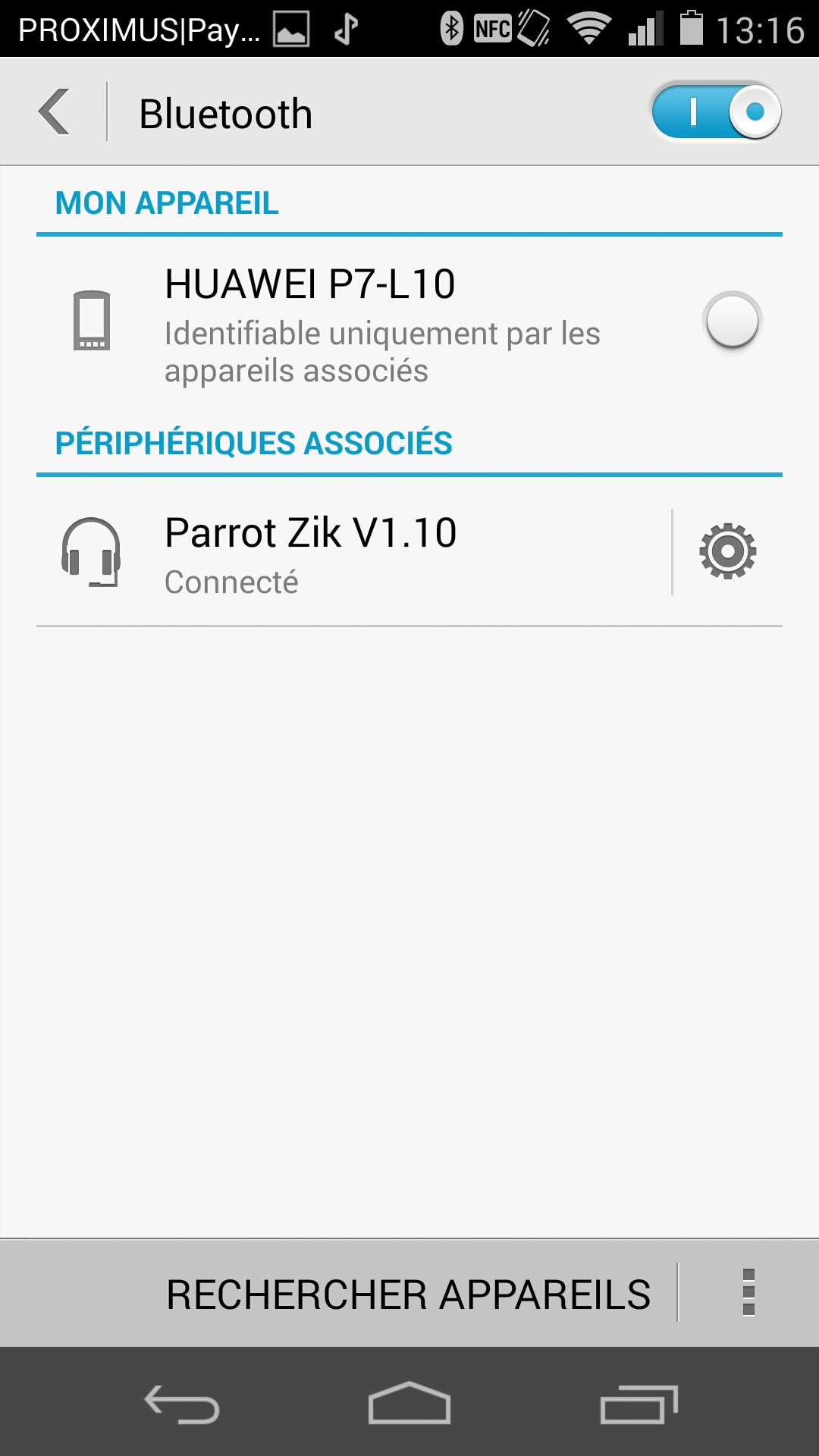Open the recent apps view
The image size is (819, 1456).
[639, 1404]
